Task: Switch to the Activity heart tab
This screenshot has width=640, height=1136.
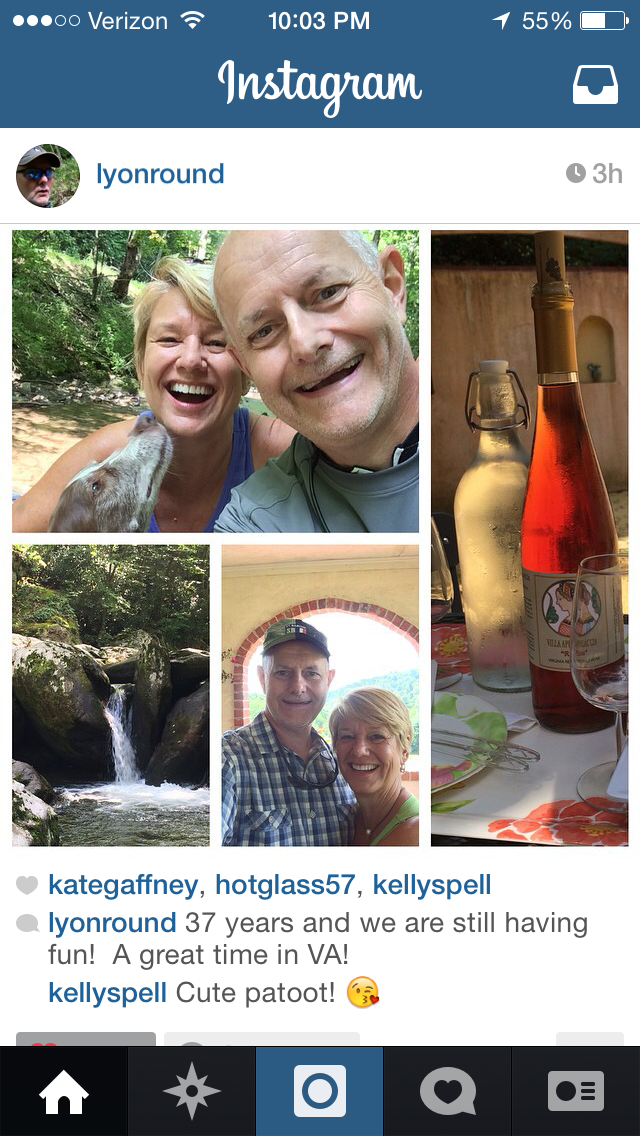Action: point(448,1091)
